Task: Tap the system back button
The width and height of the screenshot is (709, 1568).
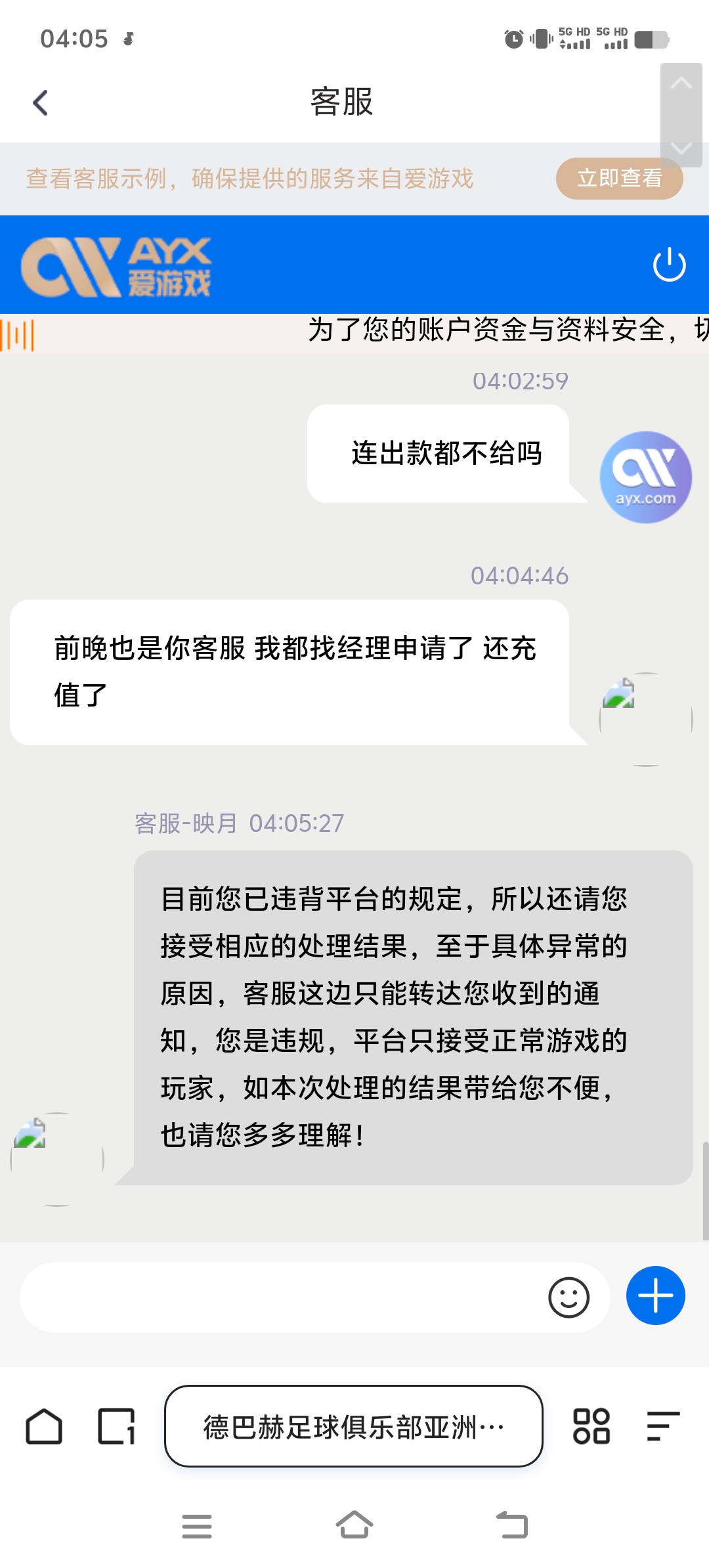Action: click(x=512, y=1525)
